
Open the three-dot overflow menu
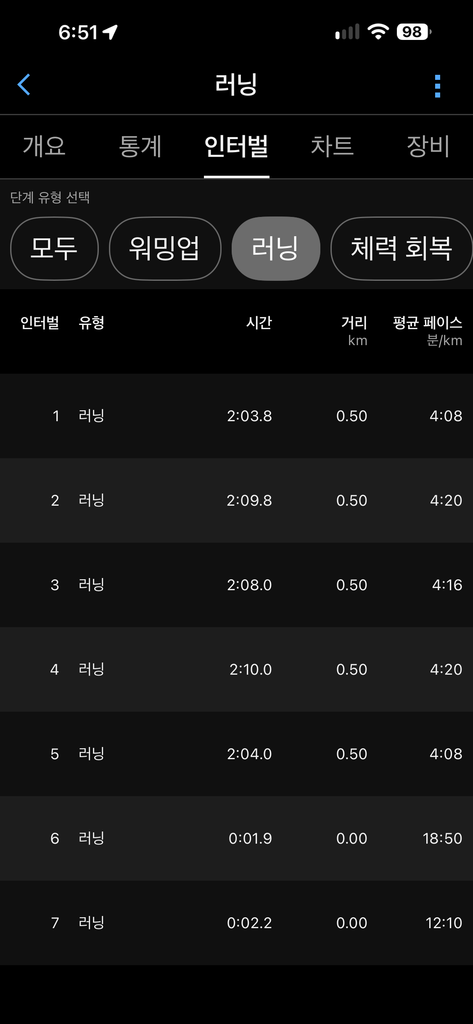(437, 86)
